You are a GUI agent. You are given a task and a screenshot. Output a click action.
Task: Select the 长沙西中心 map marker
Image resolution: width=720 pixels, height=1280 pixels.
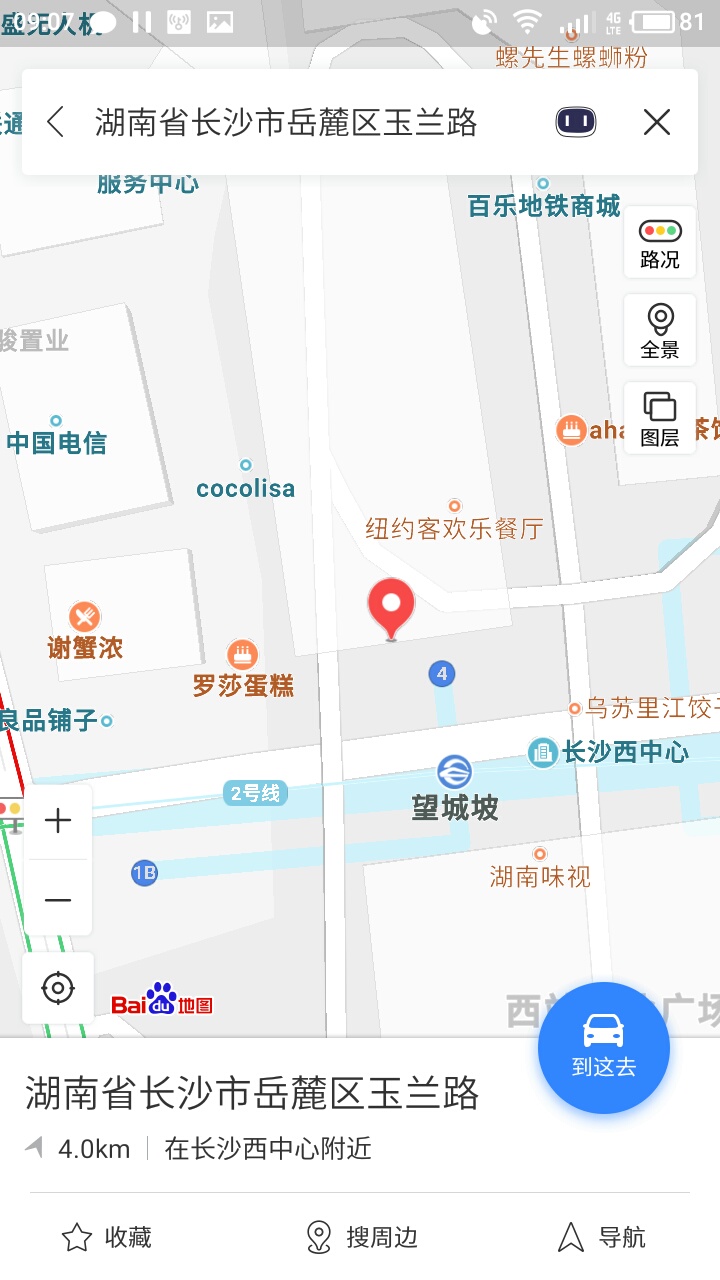(609, 751)
